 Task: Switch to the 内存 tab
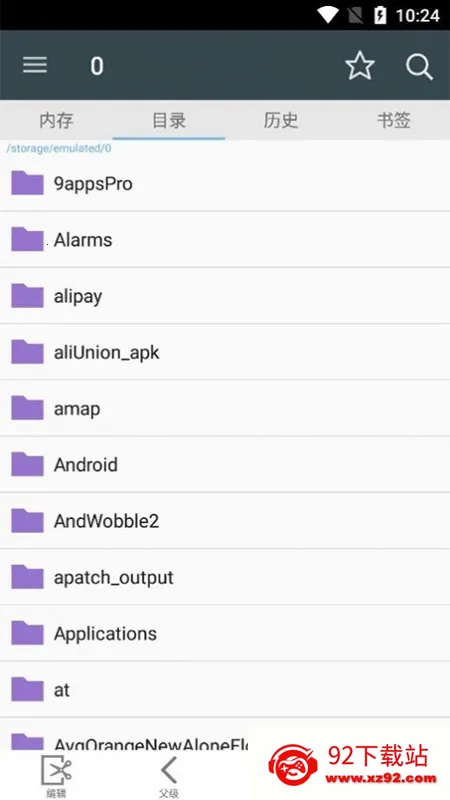(x=56, y=120)
